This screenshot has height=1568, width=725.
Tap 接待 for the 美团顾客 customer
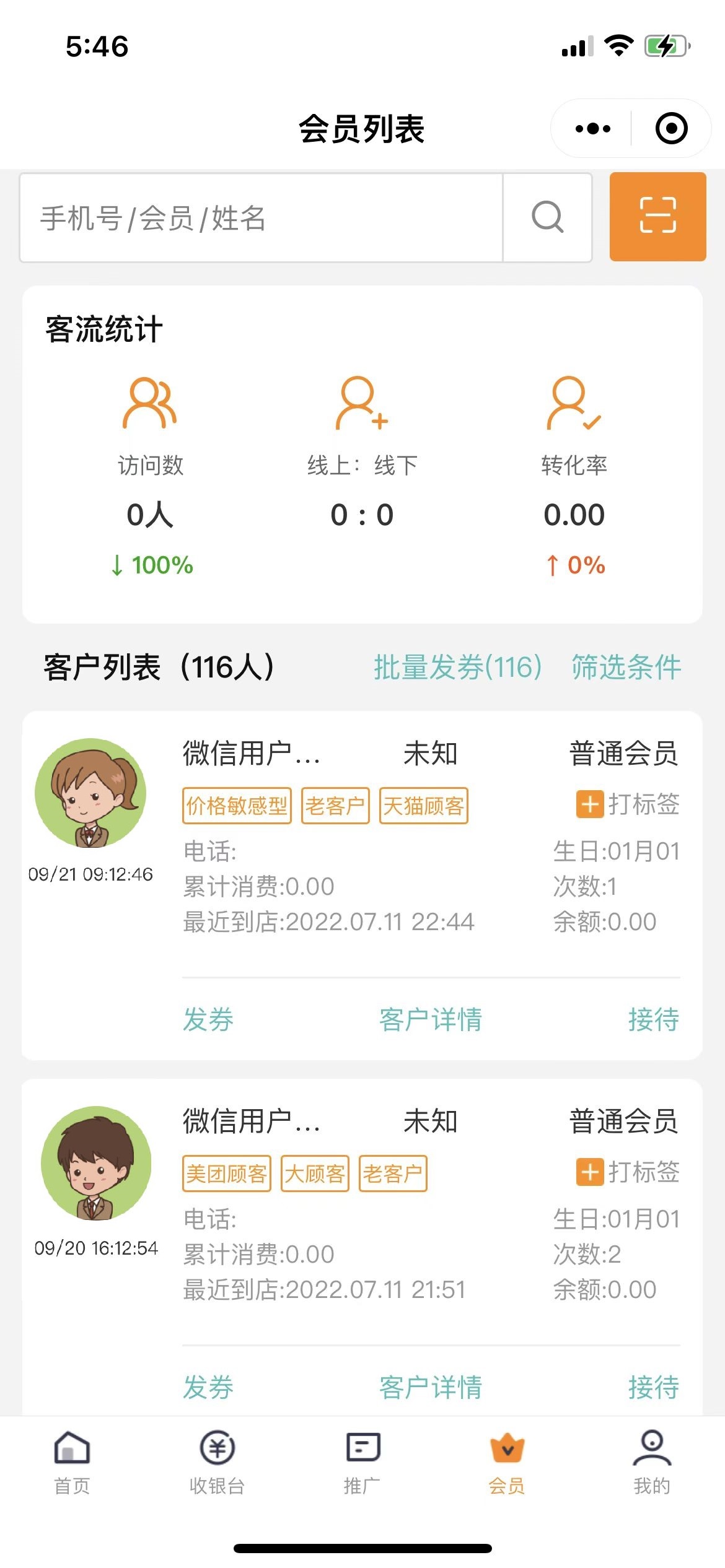point(653,1387)
